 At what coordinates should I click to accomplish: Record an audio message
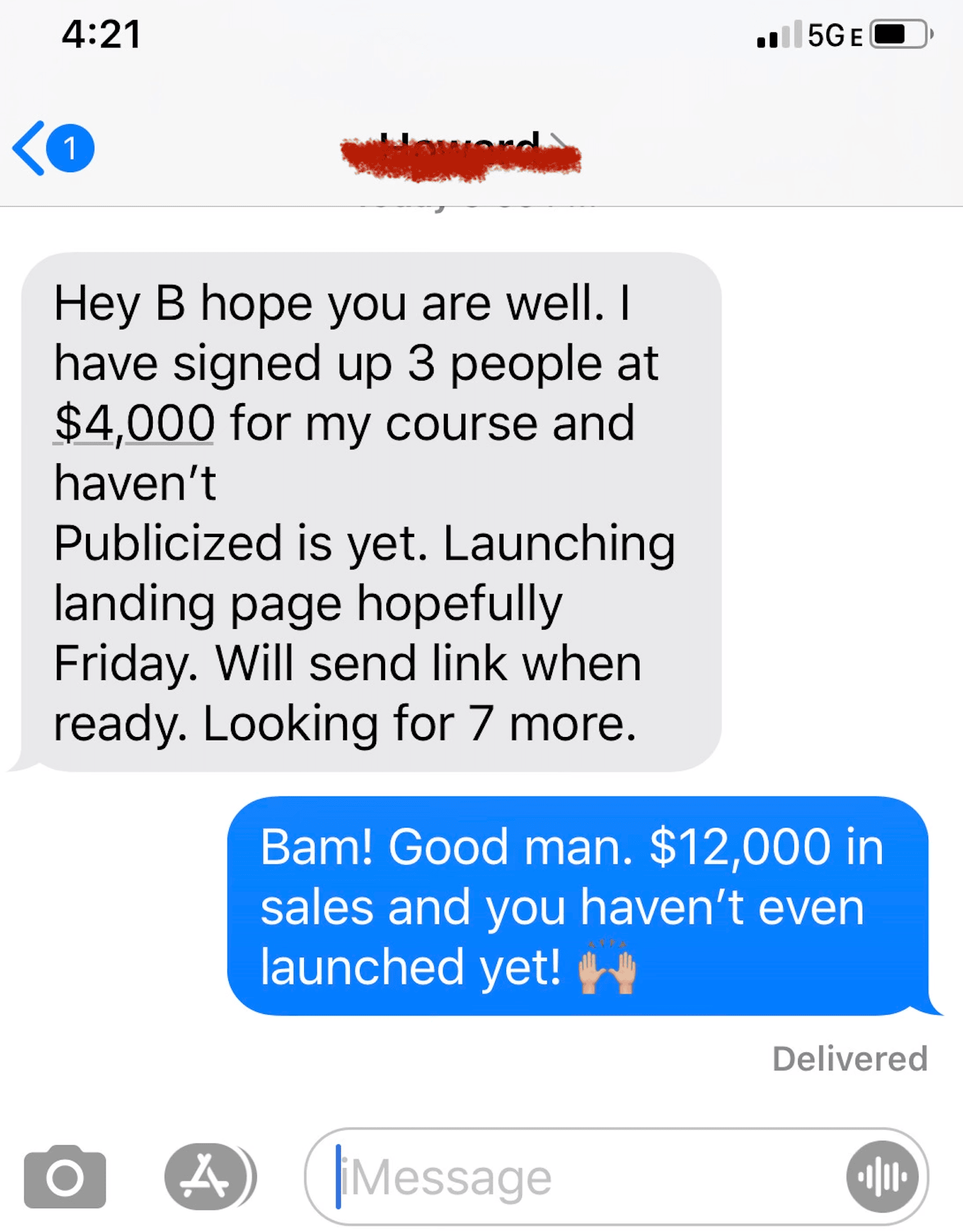tap(881, 1177)
